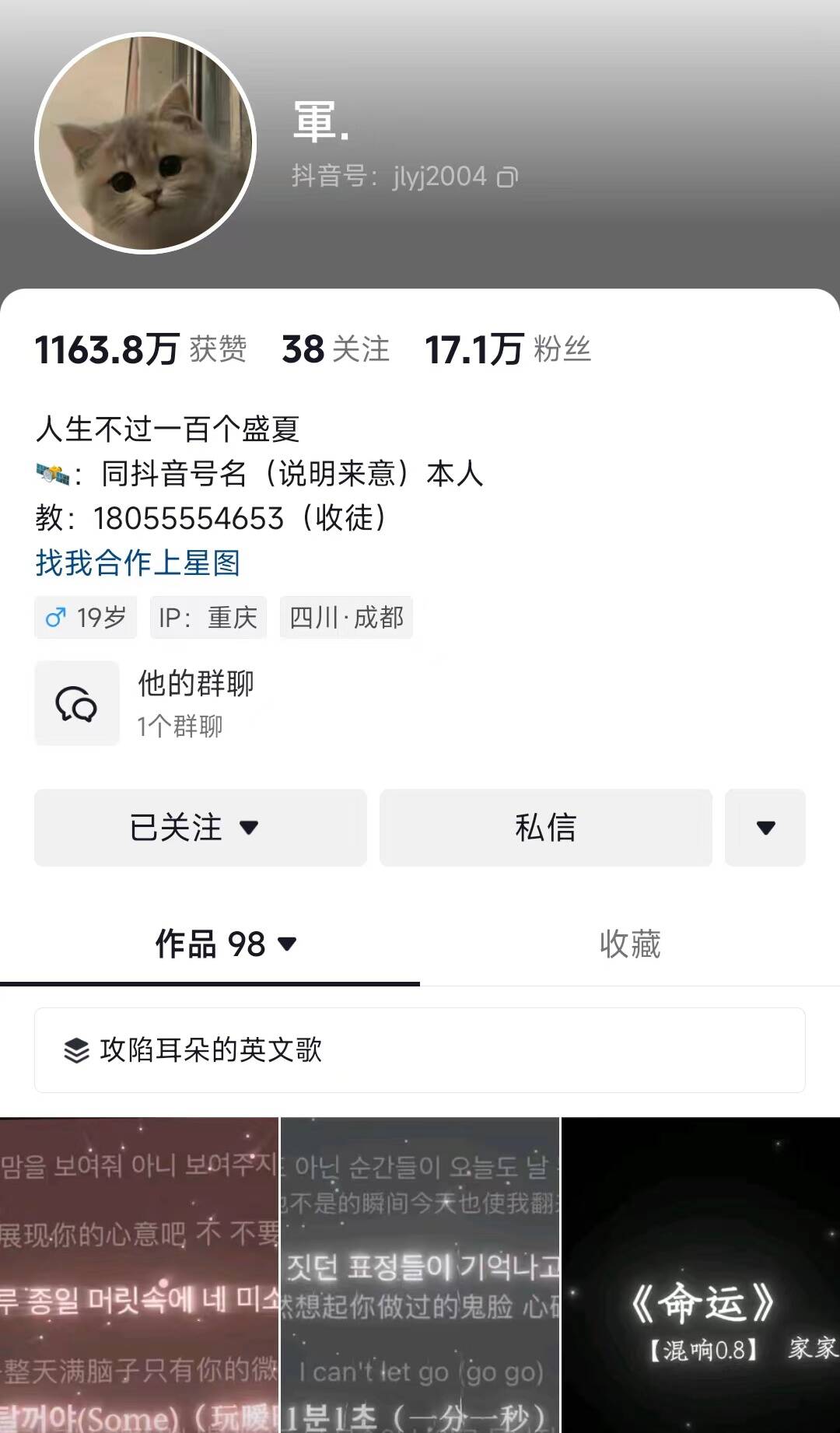Open the cat profile avatar
840x1433 pixels.
coord(145,143)
